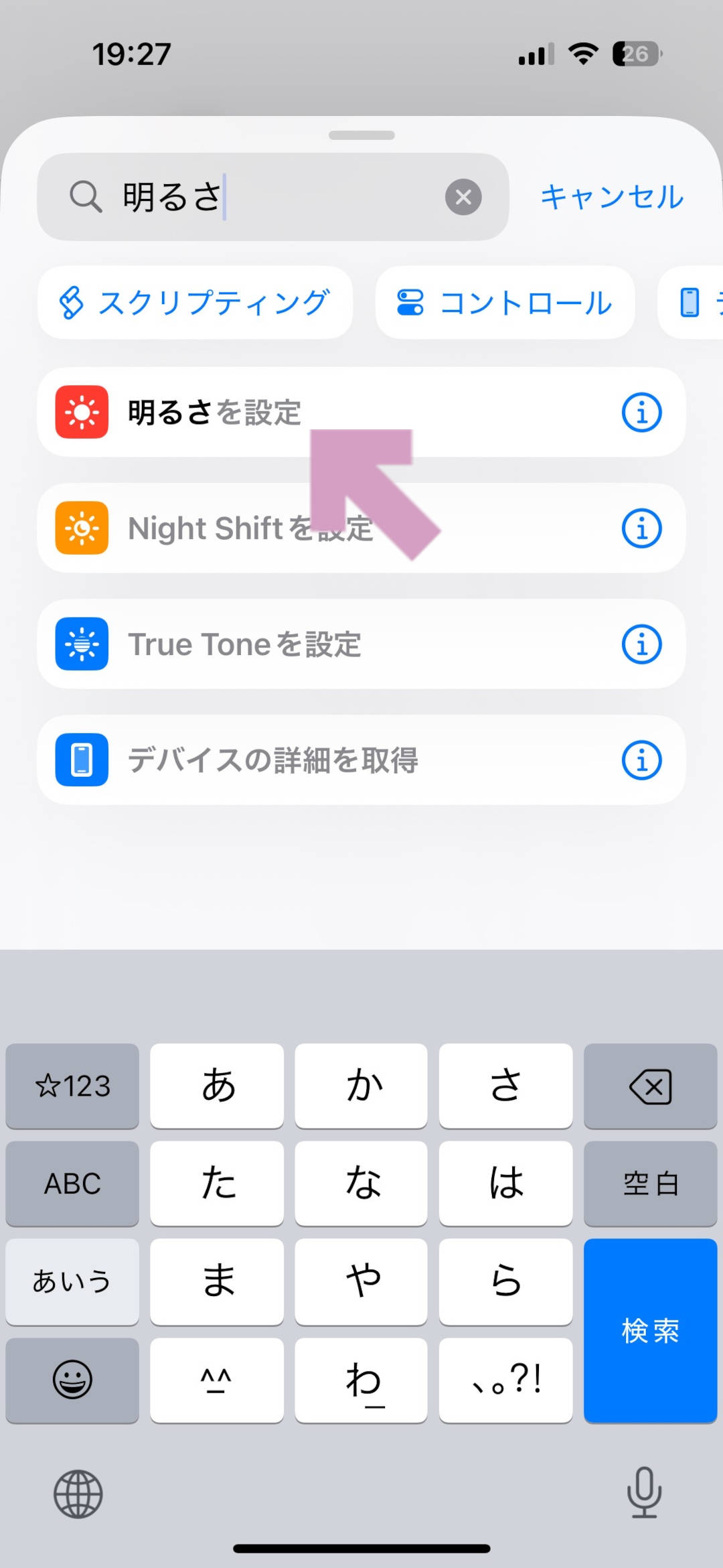Image resolution: width=723 pixels, height=1568 pixels.
Task: Select the コントロール category chip
Action: tap(505, 302)
